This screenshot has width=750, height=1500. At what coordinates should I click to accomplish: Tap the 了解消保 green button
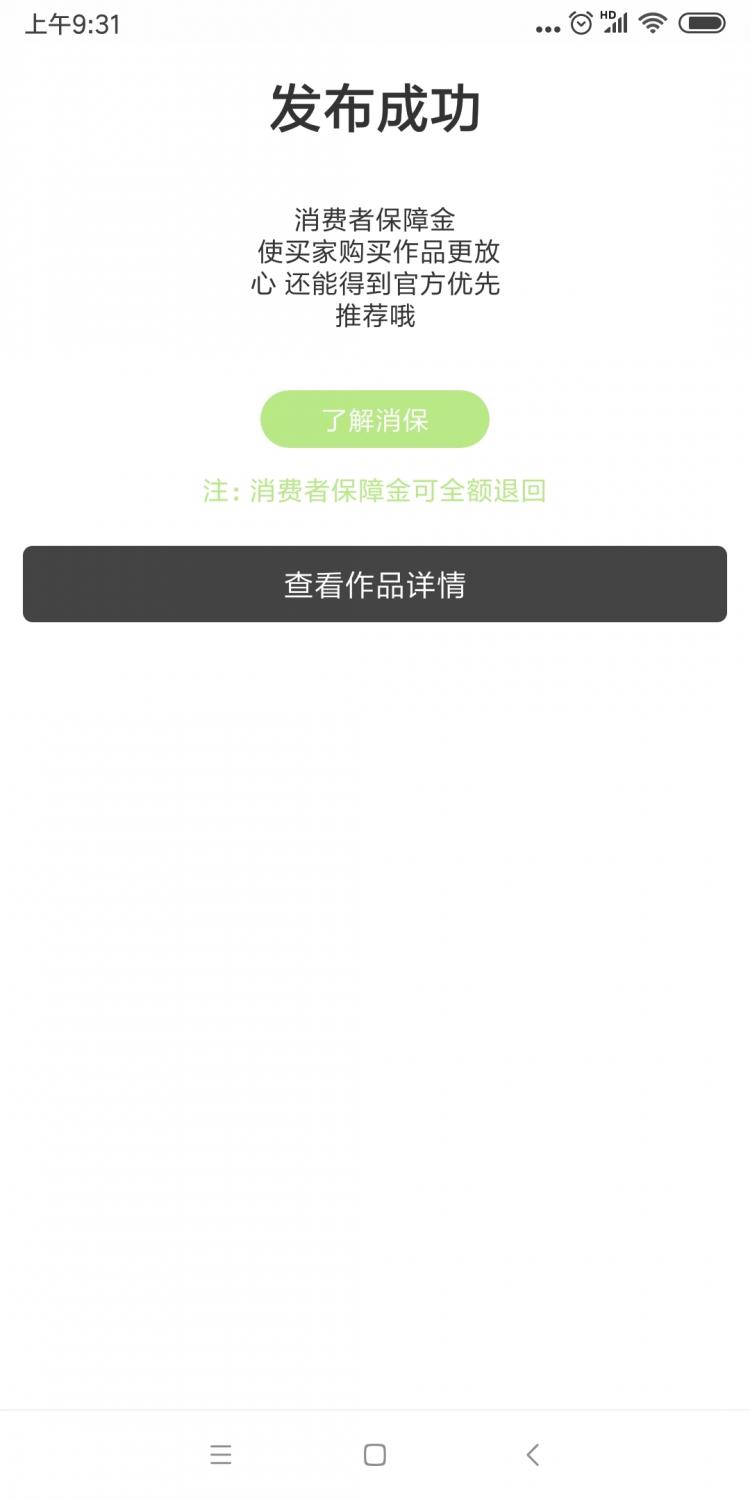pos(375,419)
